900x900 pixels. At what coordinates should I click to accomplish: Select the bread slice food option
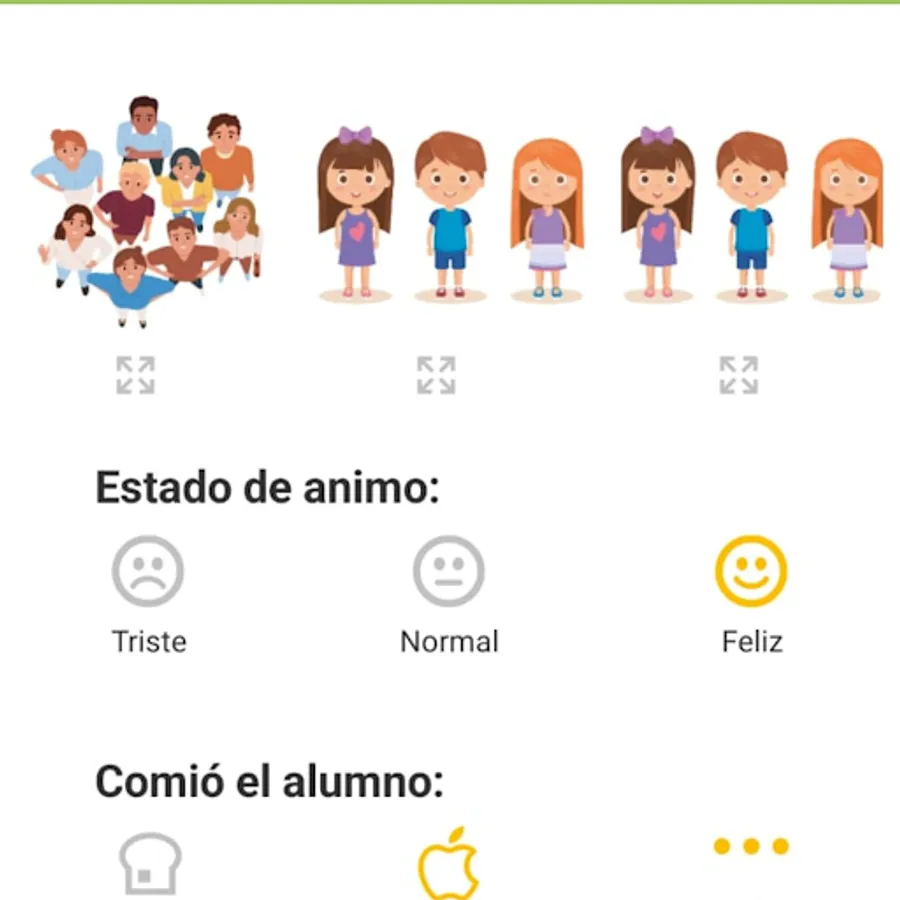click(x=150, y=864)
